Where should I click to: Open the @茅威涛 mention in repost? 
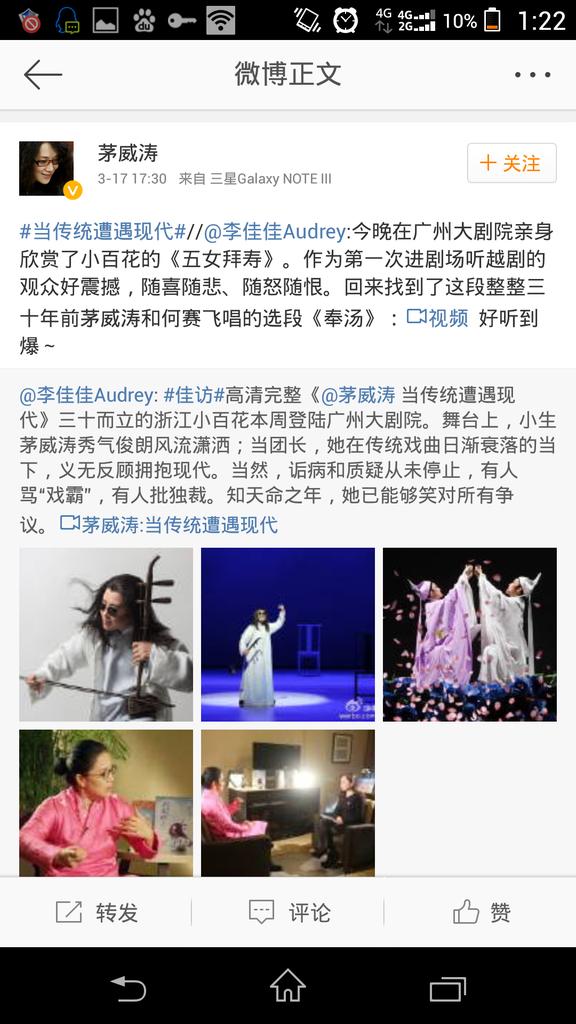coord(358,395)
